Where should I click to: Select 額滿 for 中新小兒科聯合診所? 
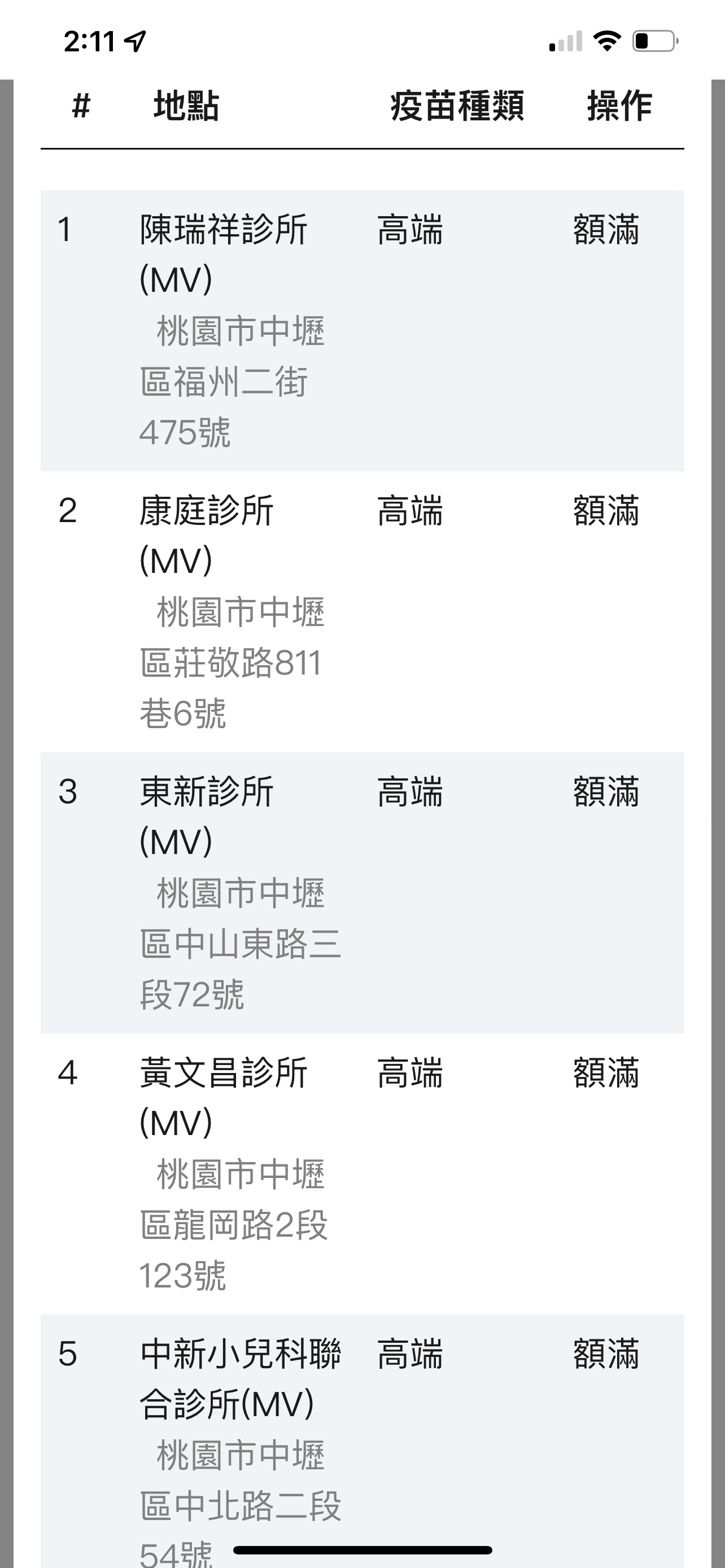click(606, 1354)
